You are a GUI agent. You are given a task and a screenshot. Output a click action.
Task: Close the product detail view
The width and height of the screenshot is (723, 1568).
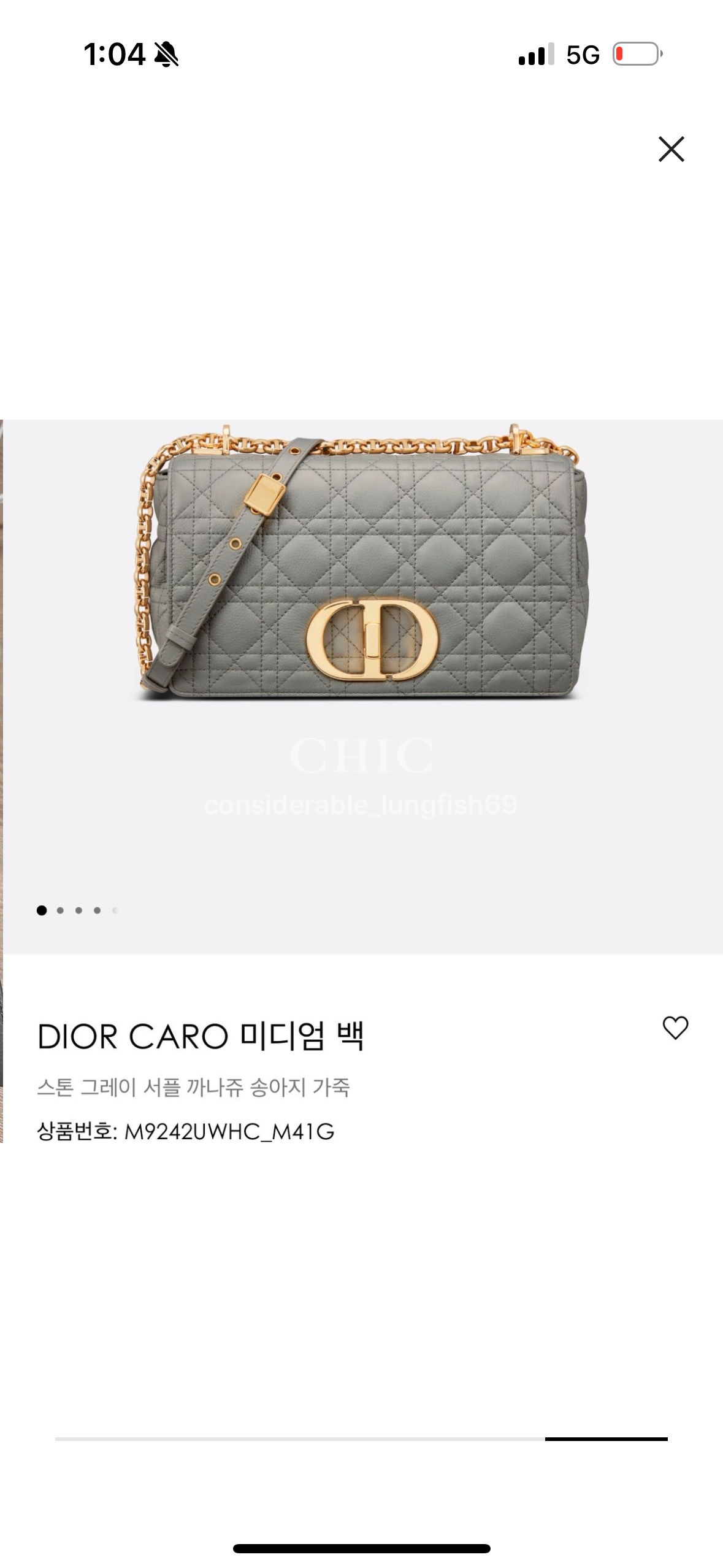(x=671, y=149)
